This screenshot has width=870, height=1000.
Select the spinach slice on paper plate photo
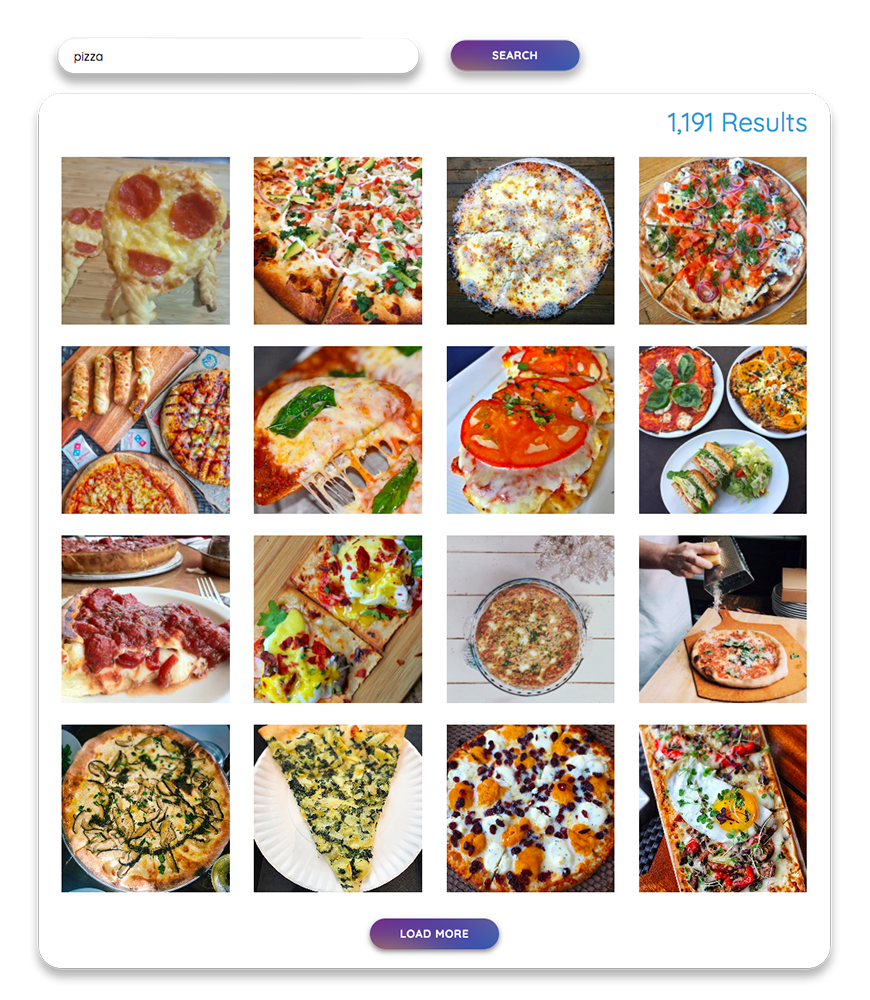click(x=338, y=808)
